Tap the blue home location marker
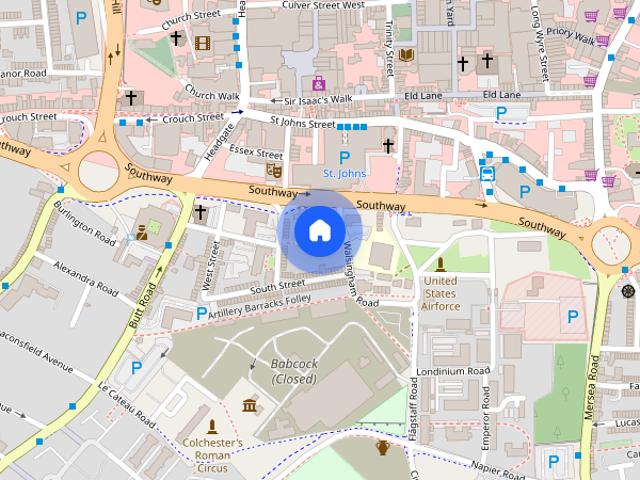 point(318,231)
